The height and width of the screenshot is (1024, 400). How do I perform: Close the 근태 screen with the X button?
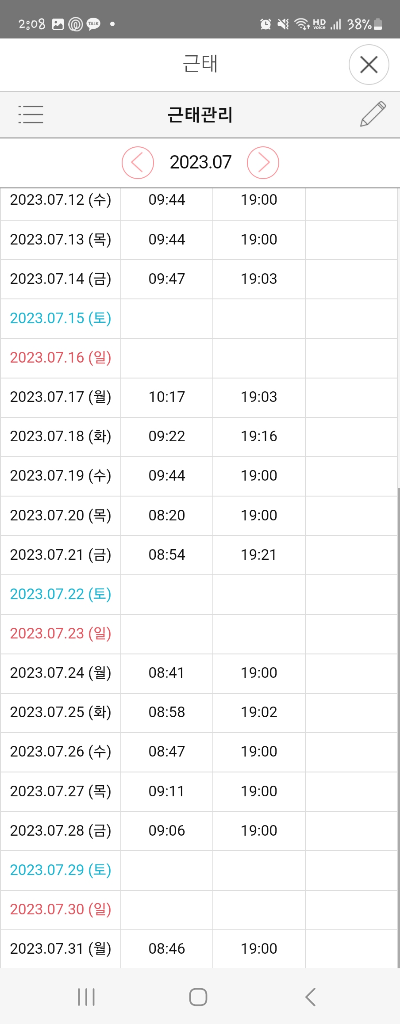(369, 65)
